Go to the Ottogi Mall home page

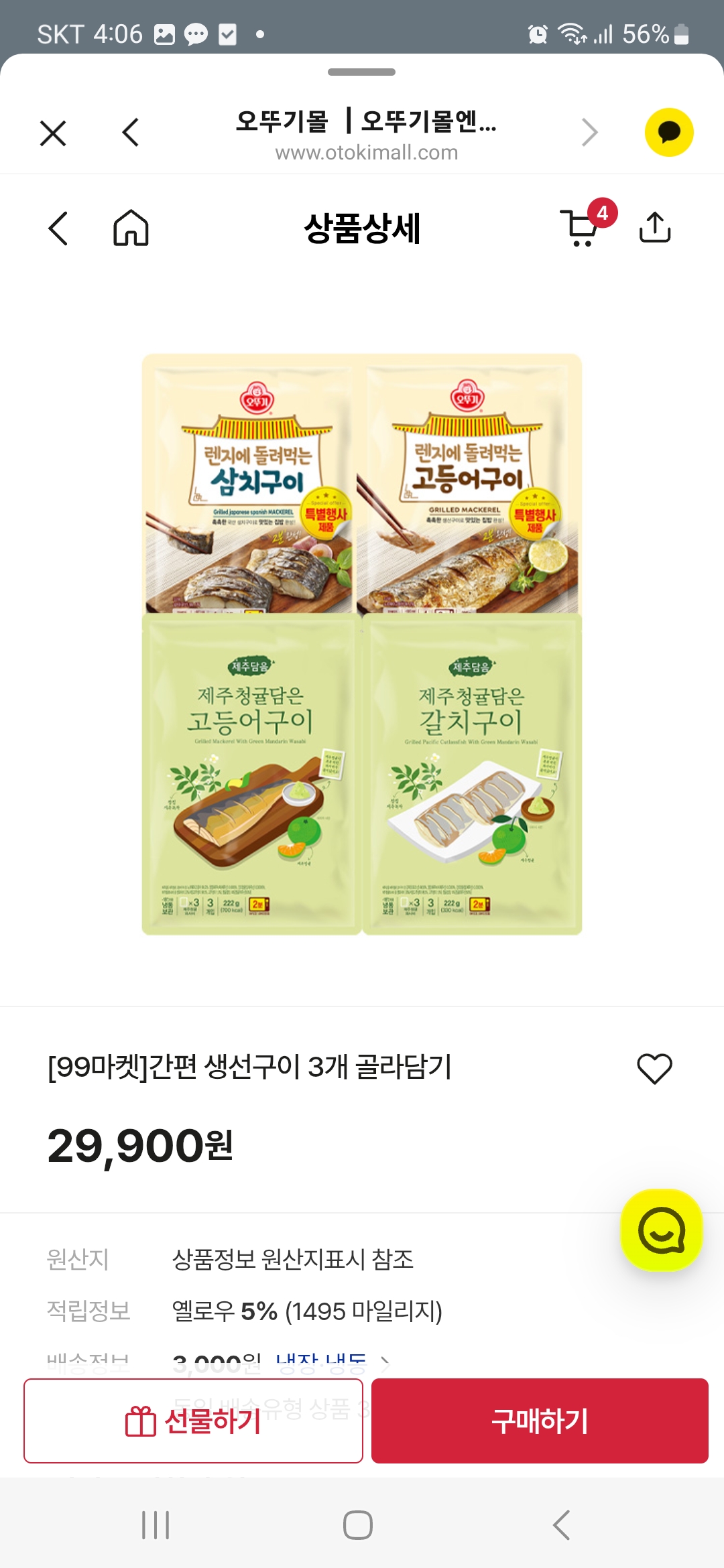click(131, 228)
